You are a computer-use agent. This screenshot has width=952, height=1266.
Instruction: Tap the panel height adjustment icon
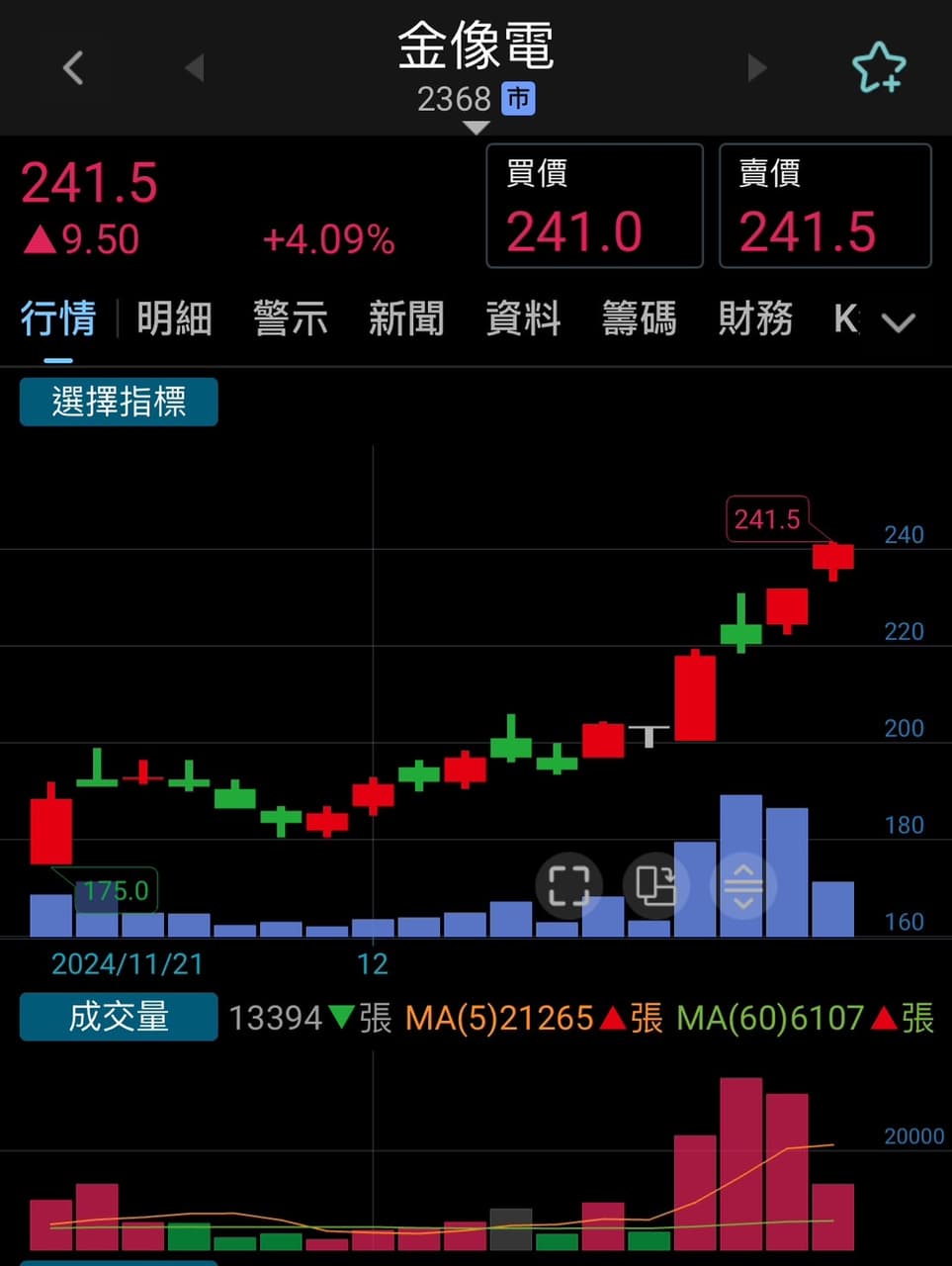coord(744,887)
